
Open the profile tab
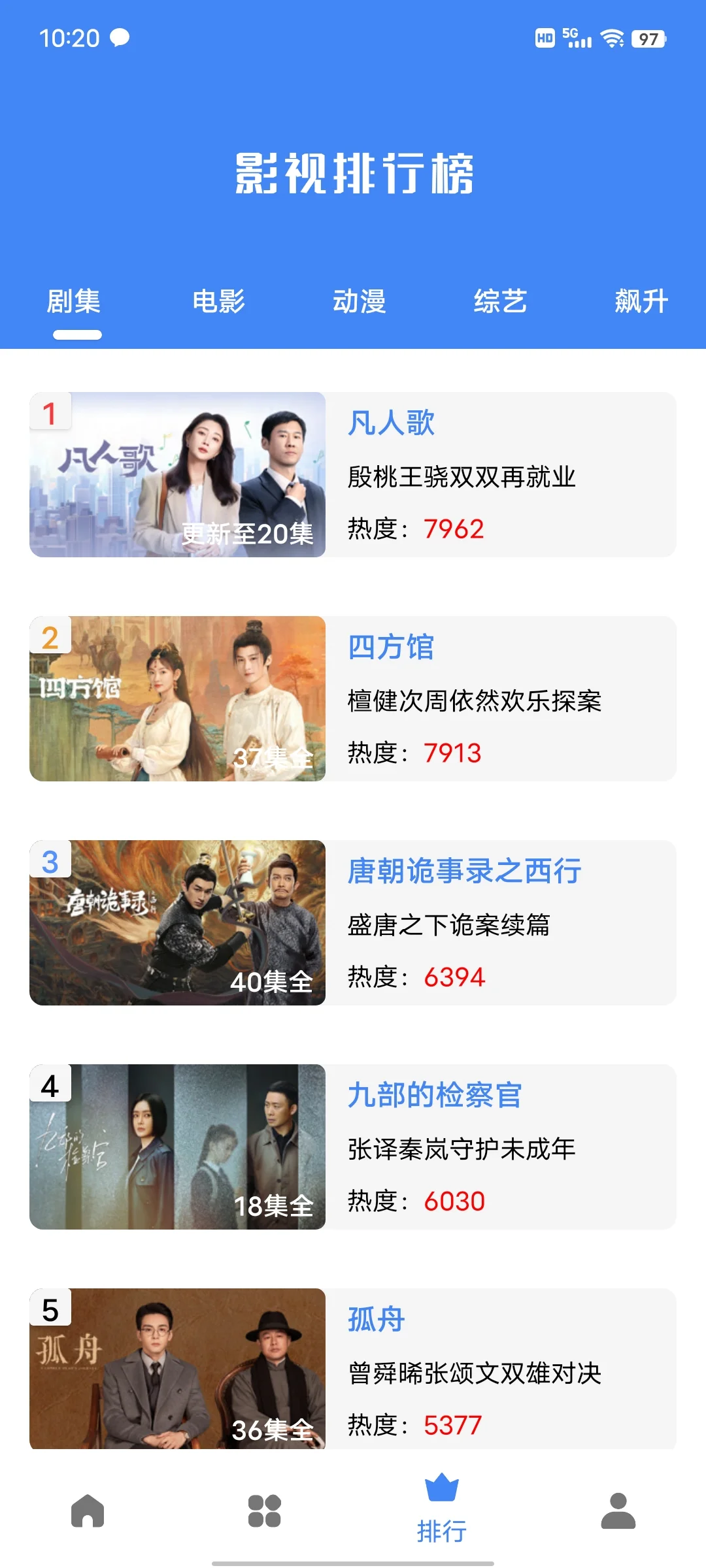click(x=618, y=1511)
